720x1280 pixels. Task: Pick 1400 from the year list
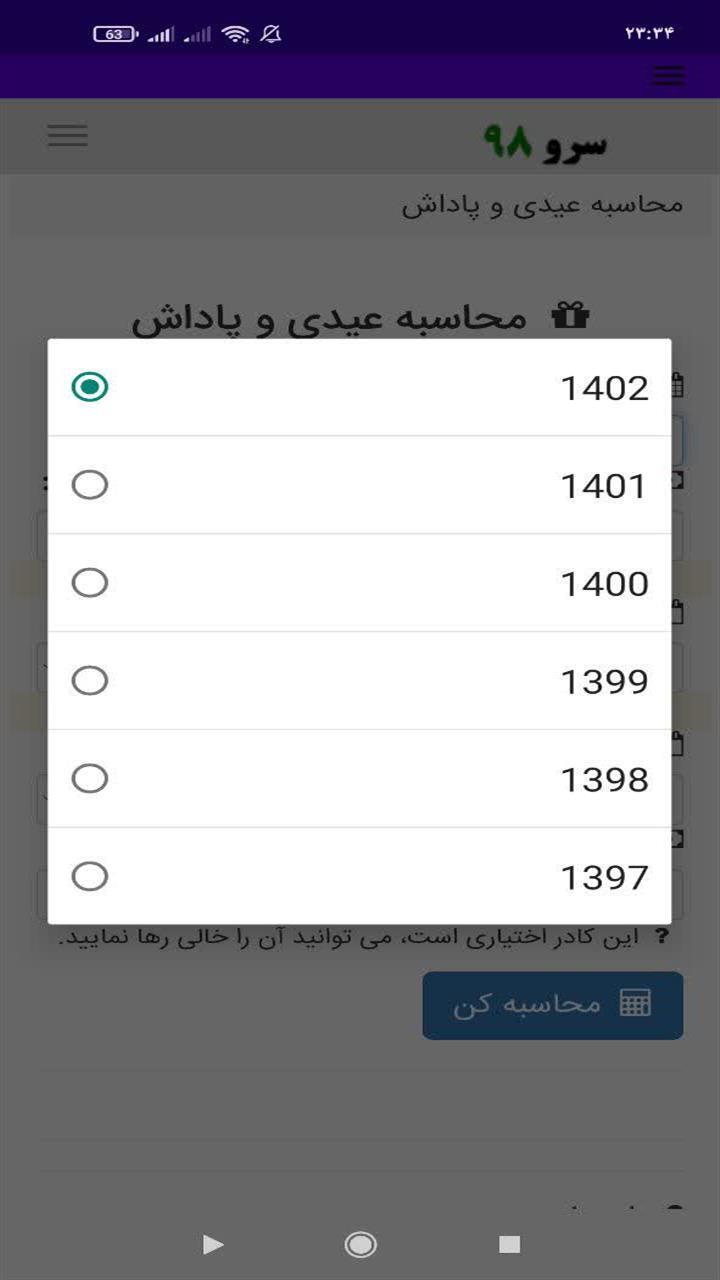pos(359,583)
